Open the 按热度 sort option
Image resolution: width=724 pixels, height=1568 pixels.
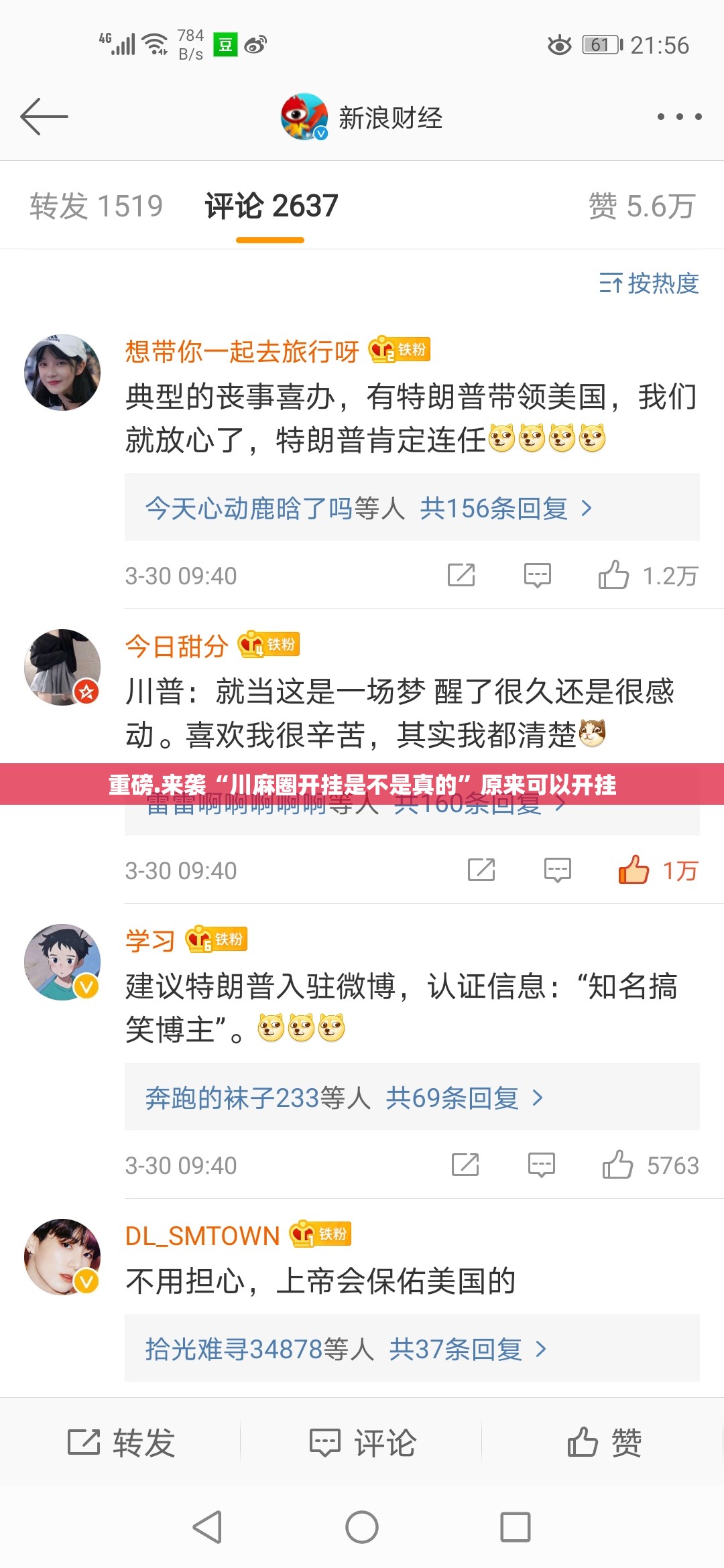pyautogui.click(x=649, y=283)
